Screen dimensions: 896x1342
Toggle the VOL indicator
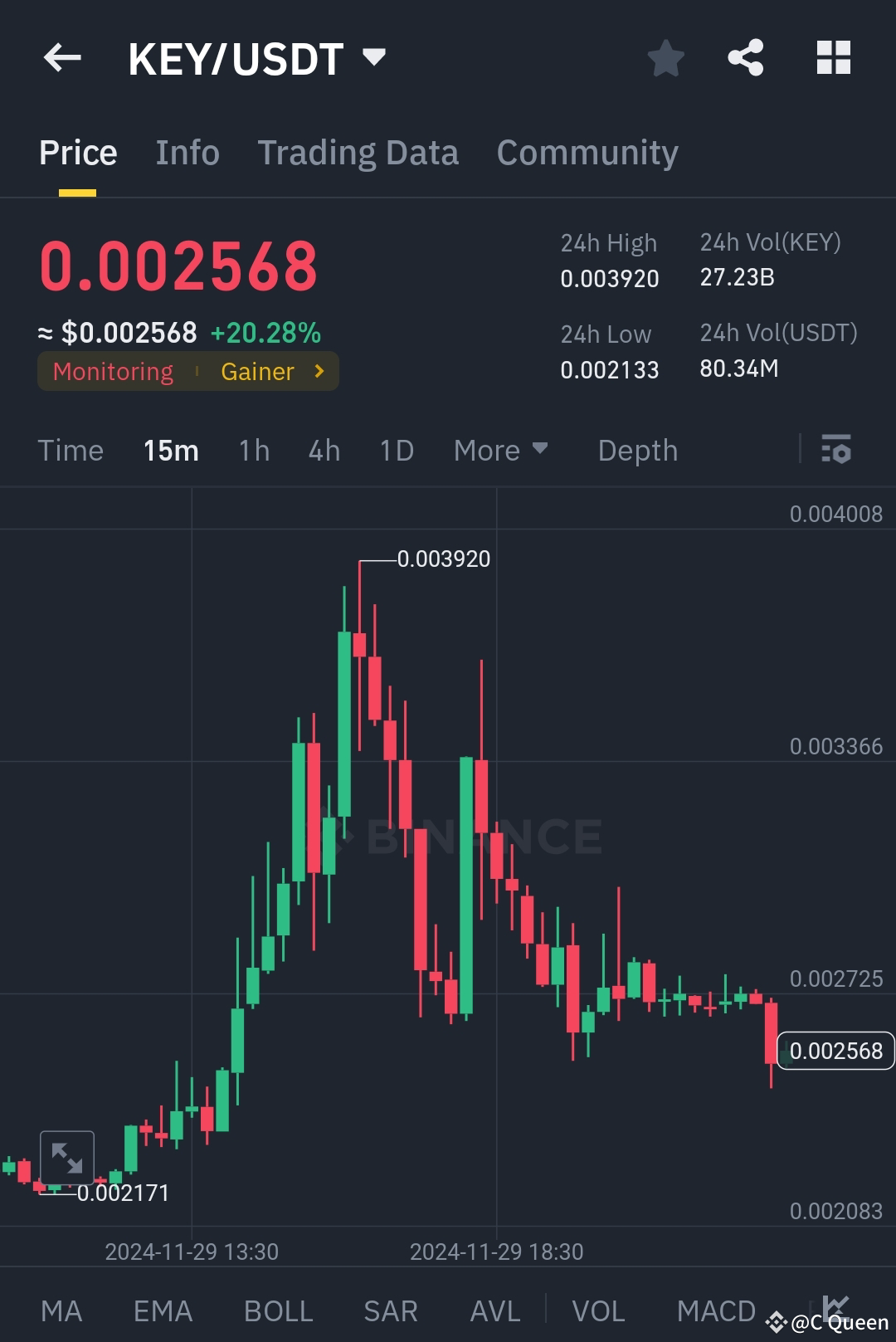coord(598,1310)
